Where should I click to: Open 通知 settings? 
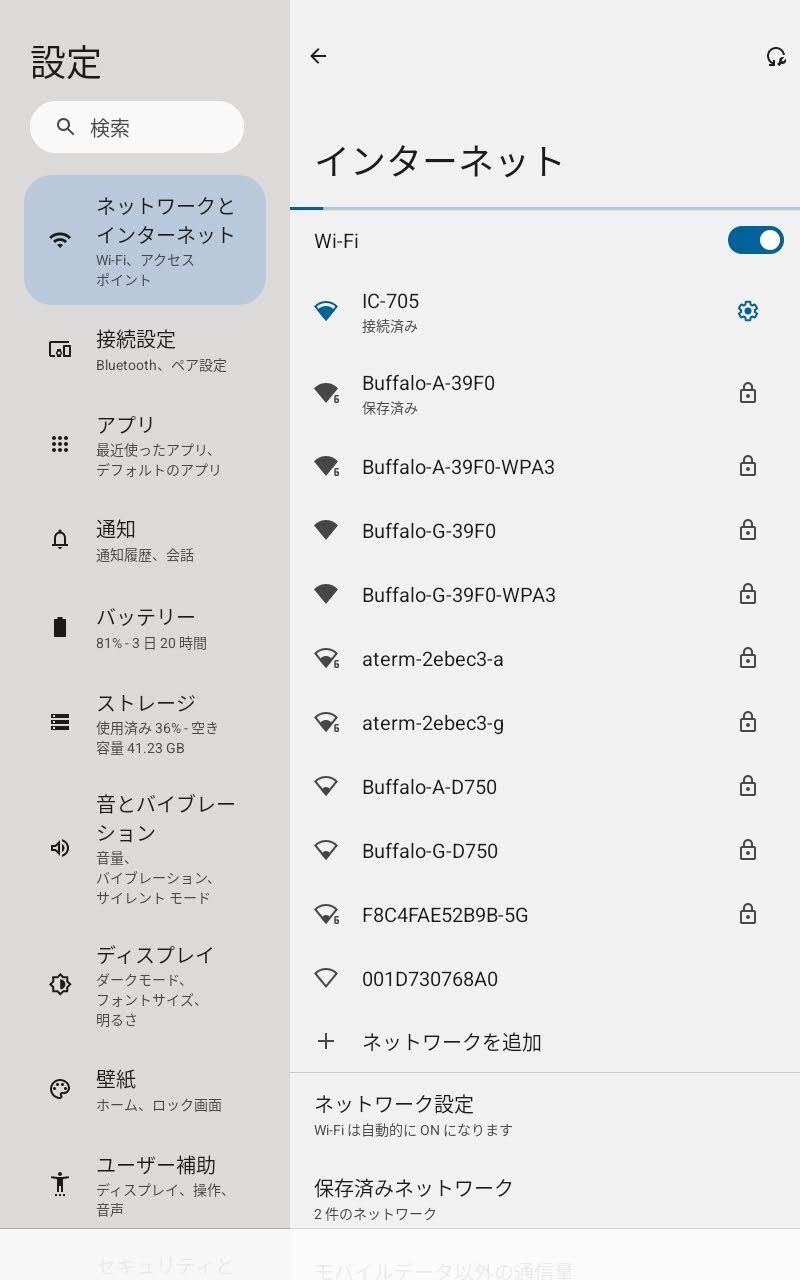tap(145, 540)
